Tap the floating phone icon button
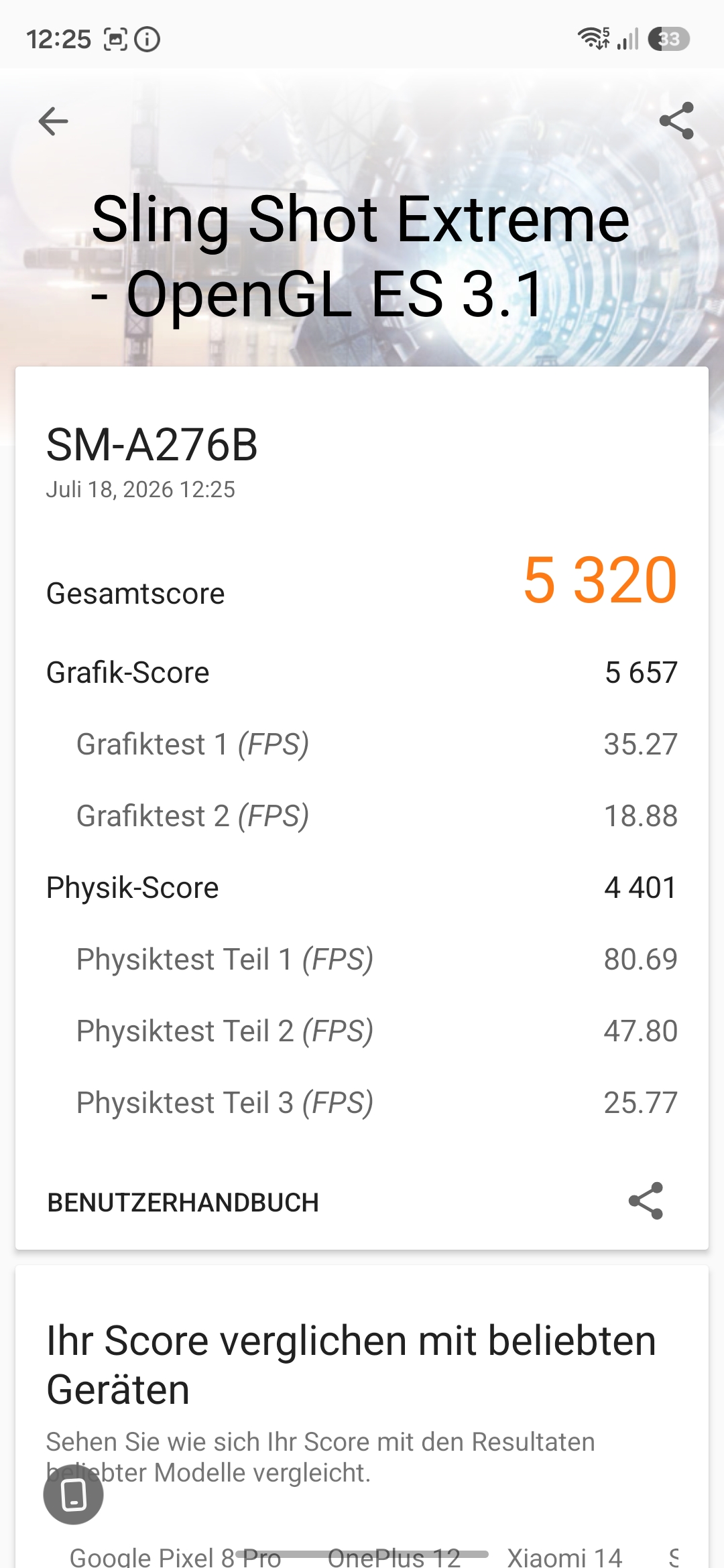This screenshot has height=1568, width=724. coord(73,1494)
